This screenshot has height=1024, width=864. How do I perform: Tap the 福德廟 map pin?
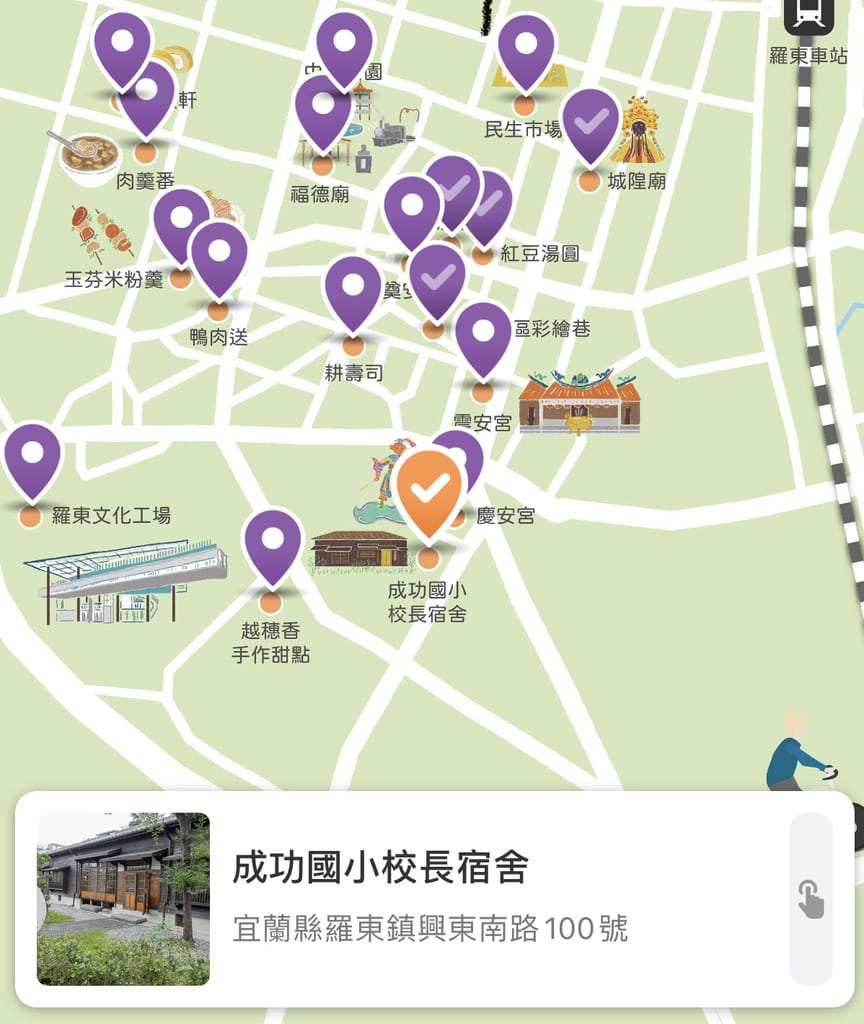(x=322, y=110)
